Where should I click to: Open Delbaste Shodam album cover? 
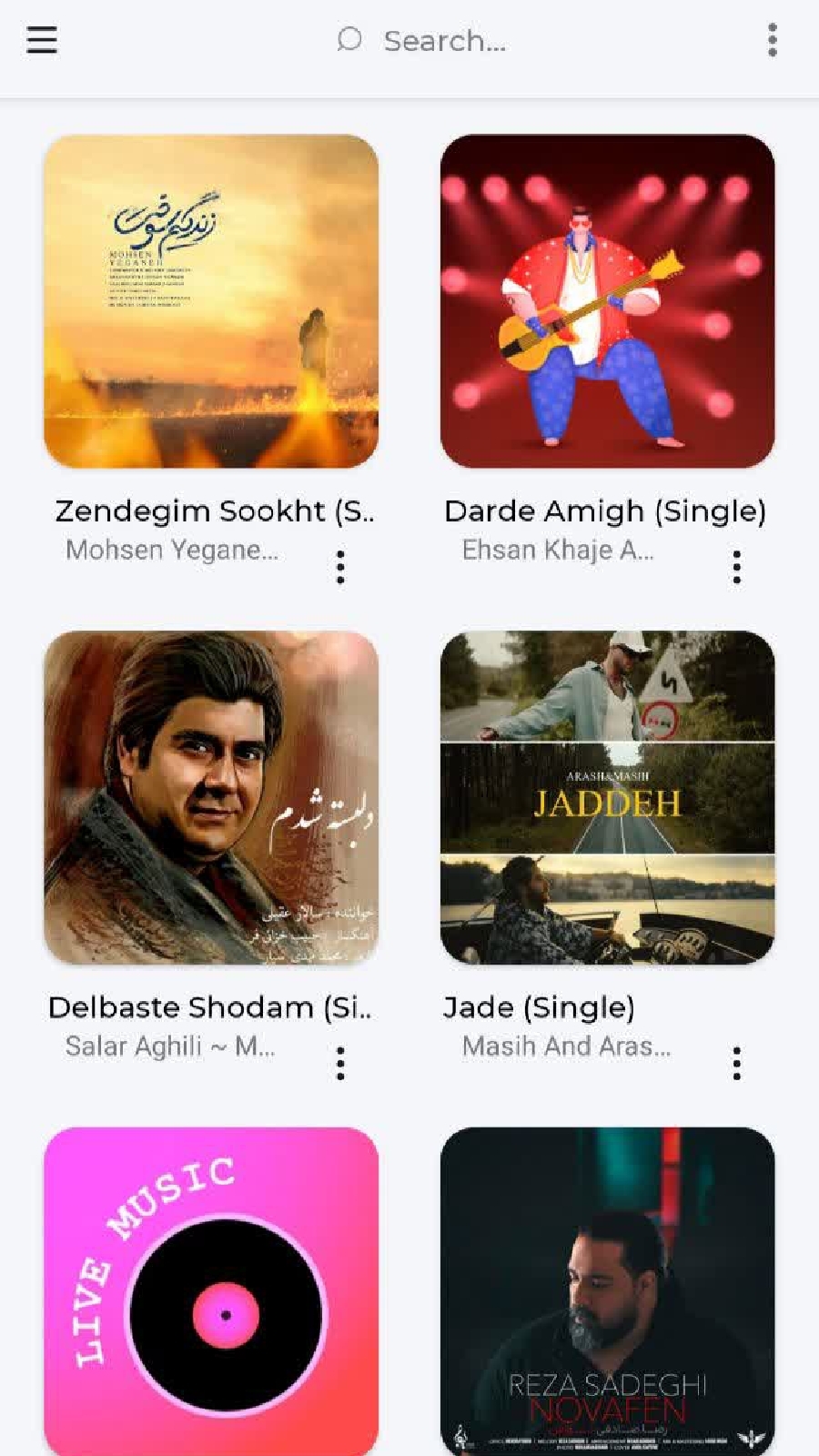[211, 797]
